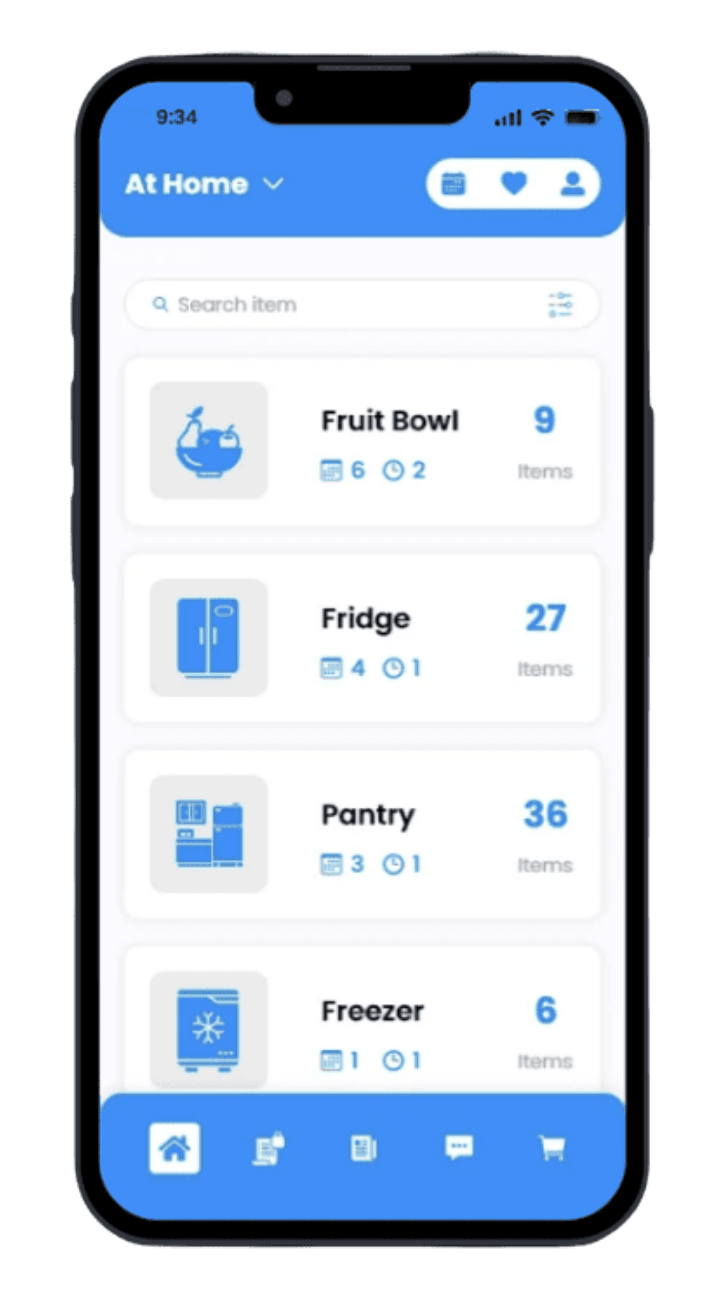
Task: Switch to the shopping cart tab
Action: 552,1149
